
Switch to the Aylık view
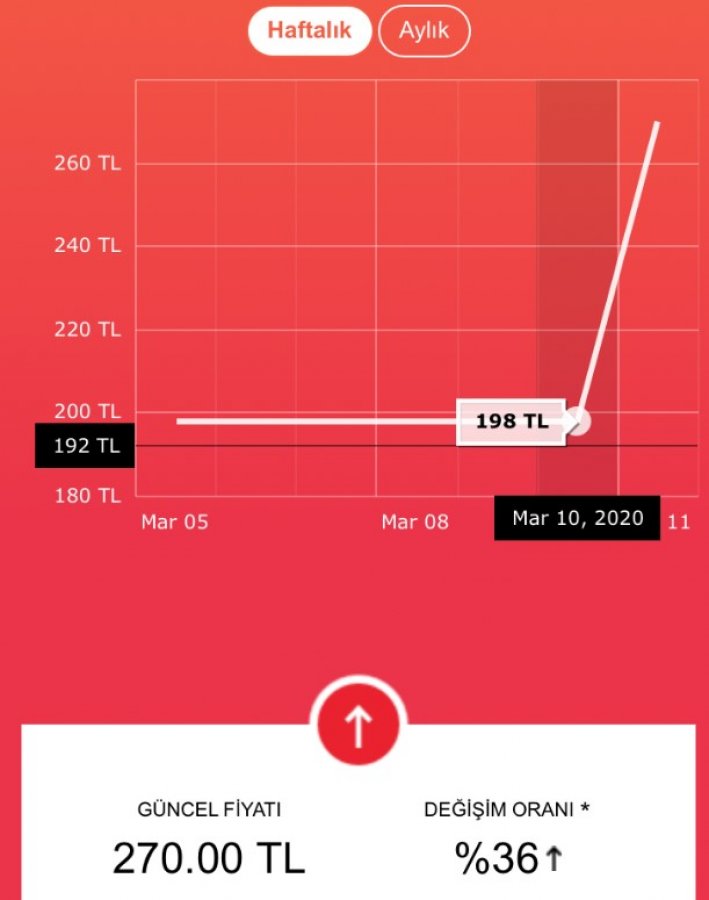(424, 31)
